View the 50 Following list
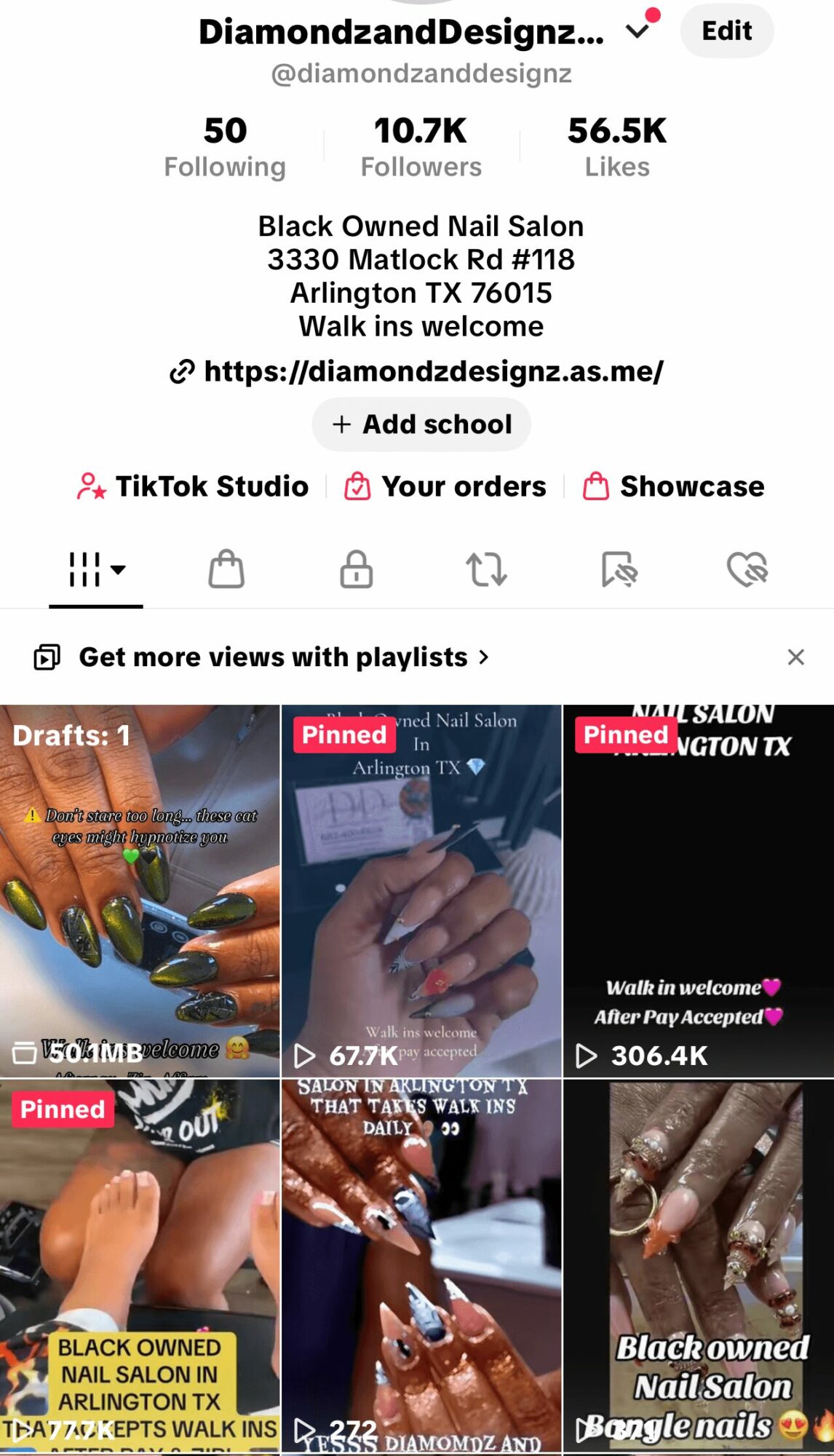The width and height of the screenshot is (834, 1456). (225, 147)
